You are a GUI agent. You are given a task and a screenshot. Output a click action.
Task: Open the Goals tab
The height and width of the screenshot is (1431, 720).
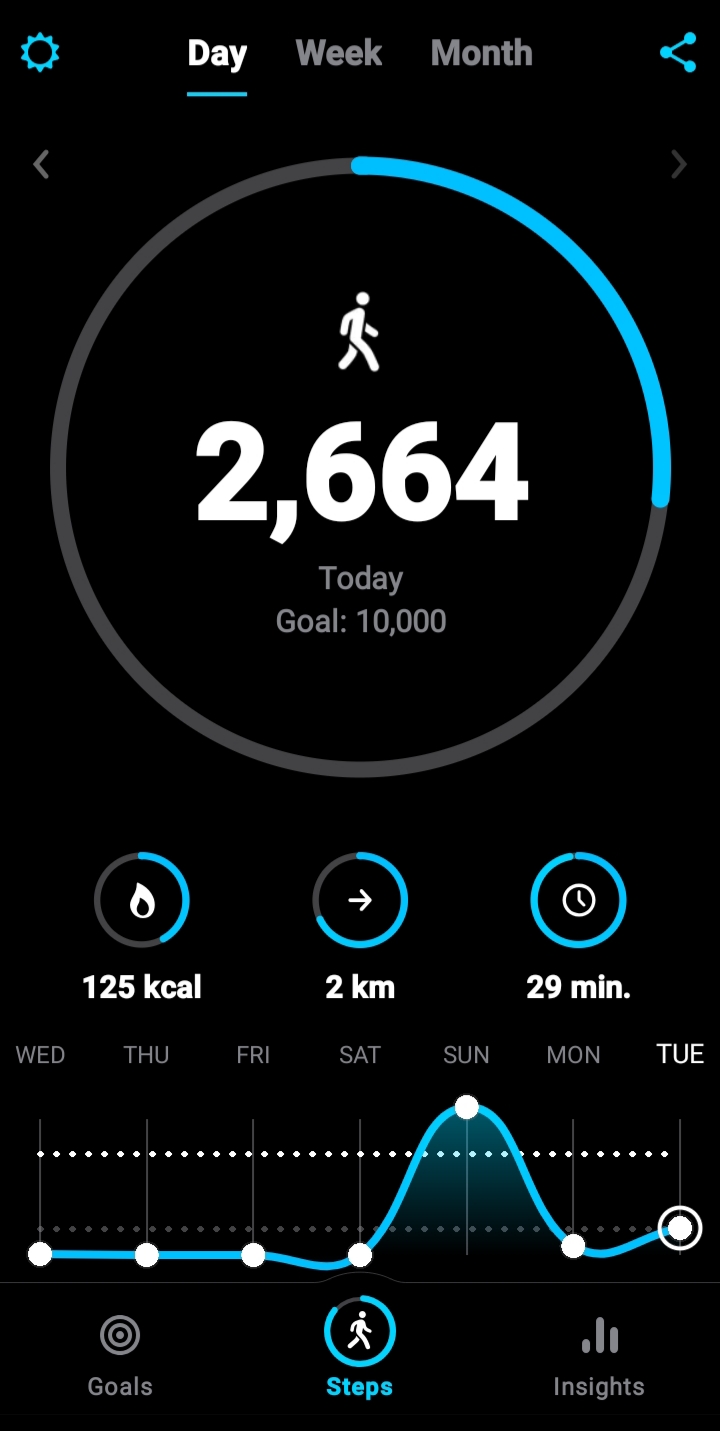[x=120, y=1354]
